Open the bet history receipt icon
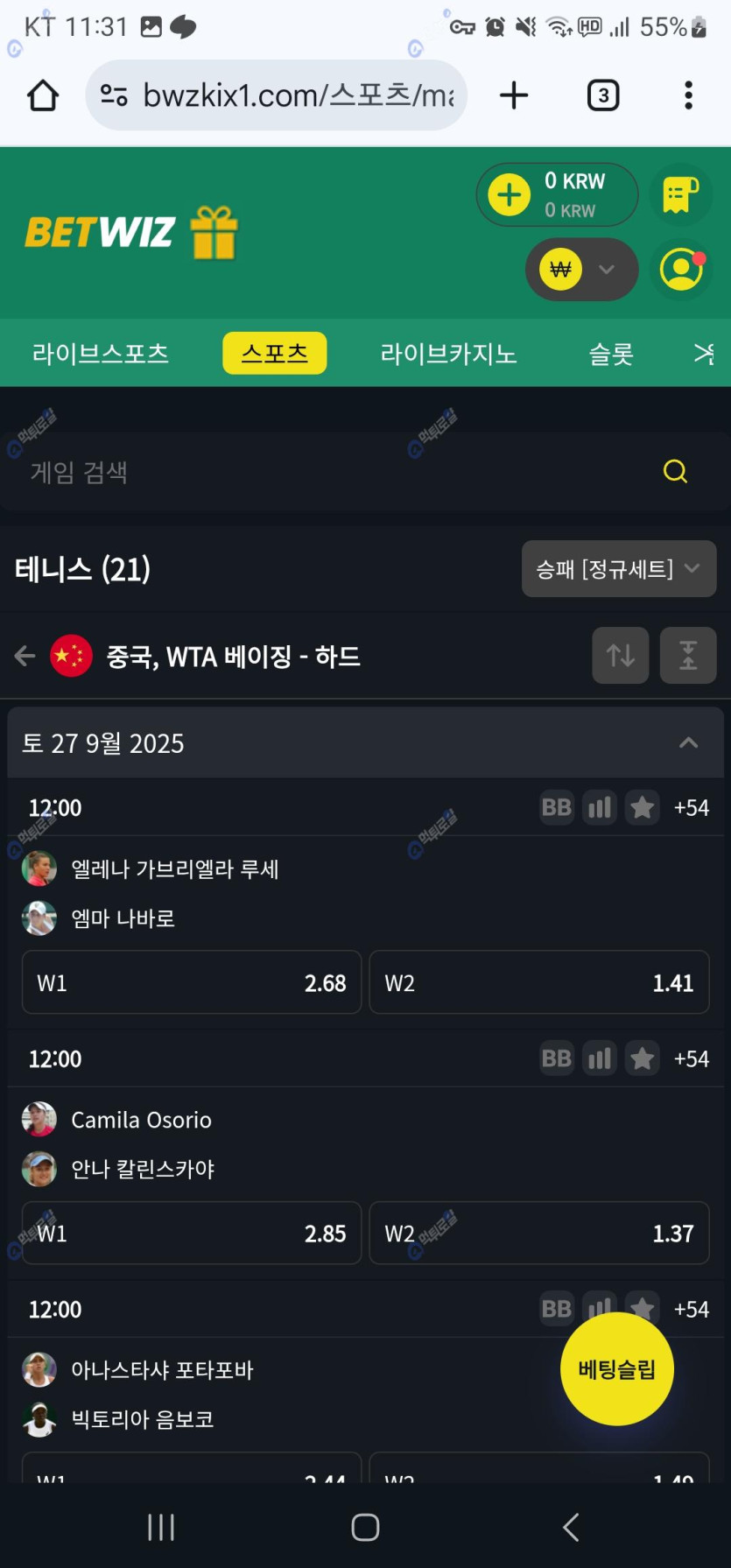This screenshot has width=731, height=1568. click(681, 194)
